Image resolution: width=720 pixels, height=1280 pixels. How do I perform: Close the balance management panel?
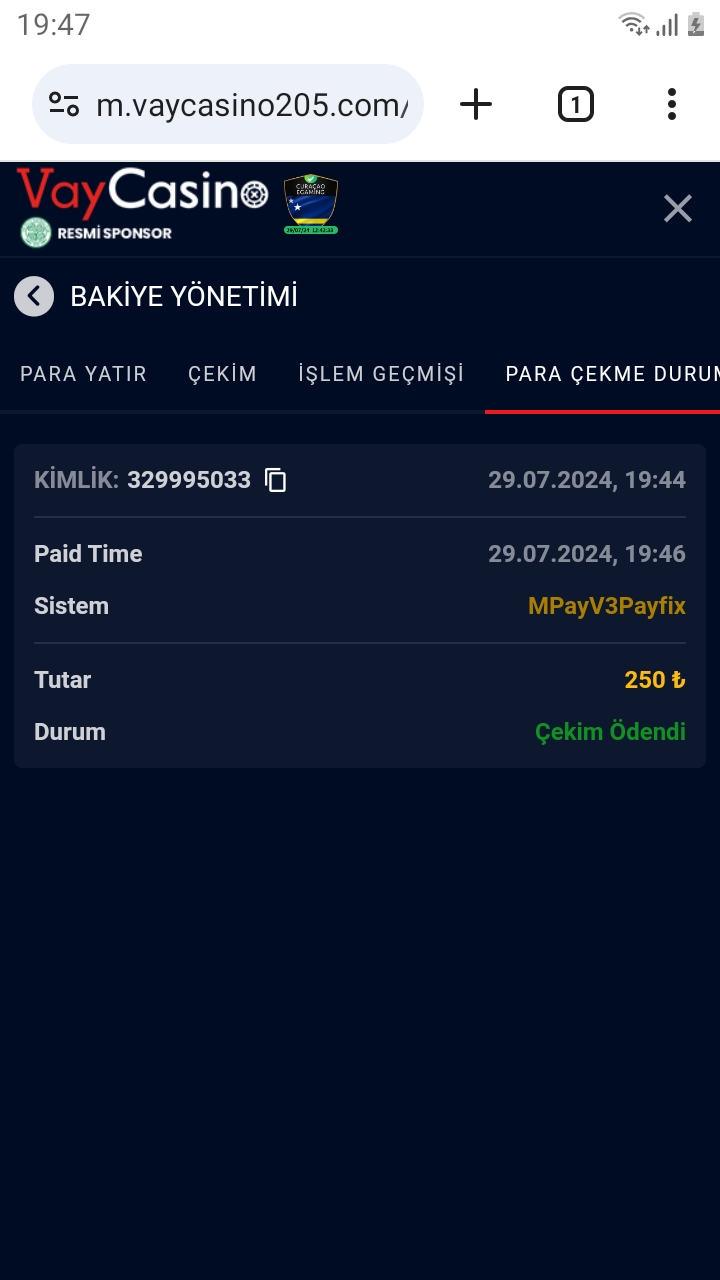tap(677, 209)
